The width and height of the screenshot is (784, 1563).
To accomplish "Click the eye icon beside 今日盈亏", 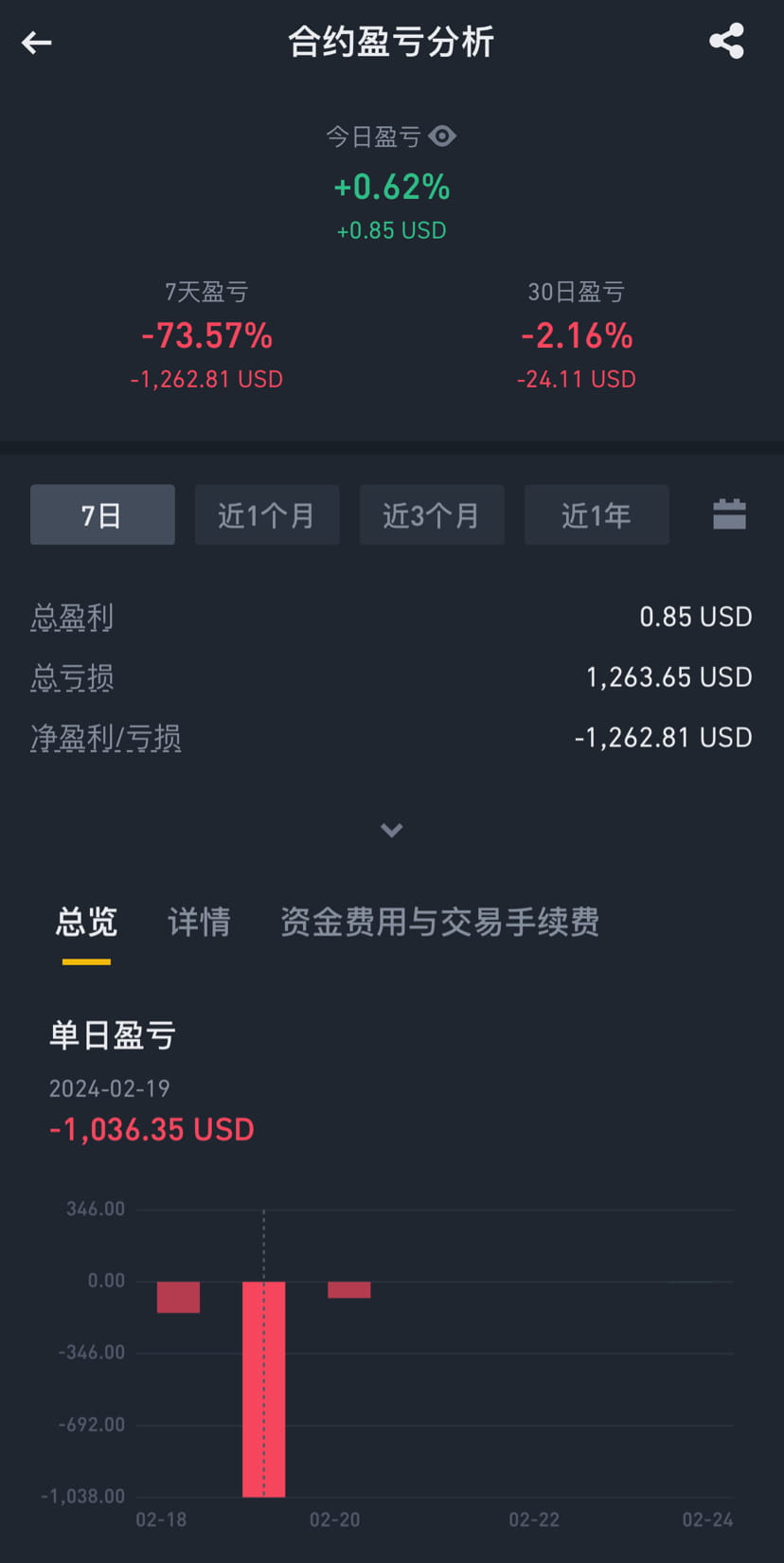I will pyautogui.click(x=443, y=137).
